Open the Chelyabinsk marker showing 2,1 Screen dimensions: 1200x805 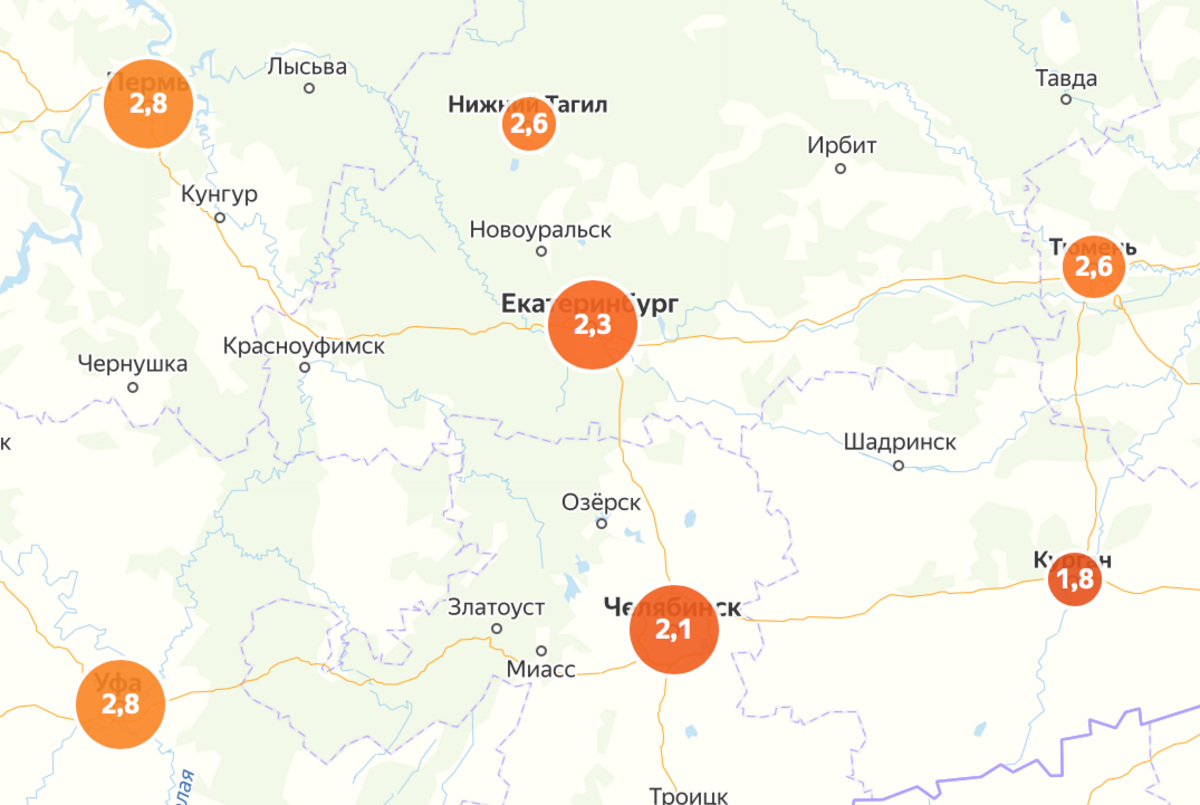674,630
